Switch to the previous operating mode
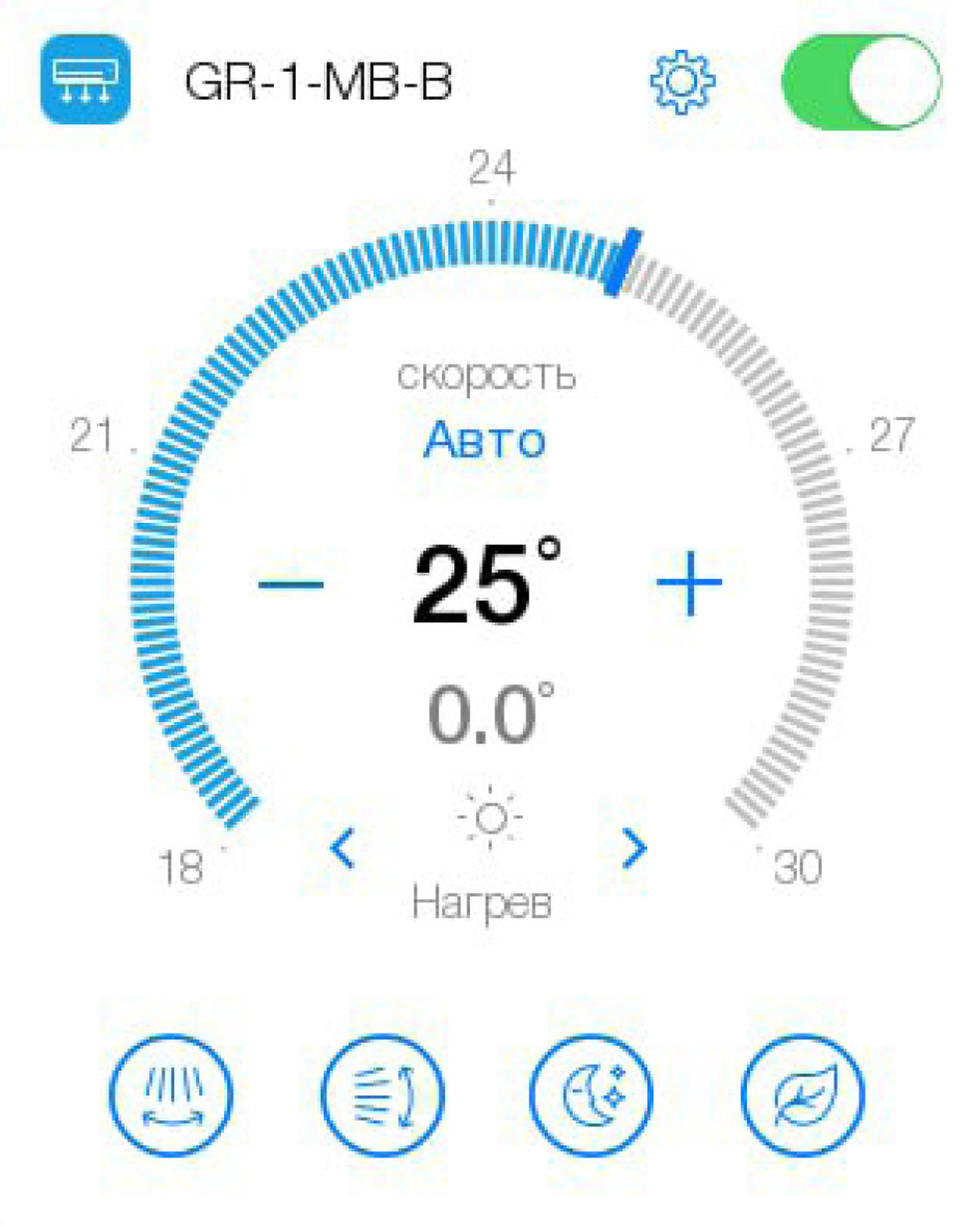Viewport: 980px width, 1226px height. [x=342, y=848]
